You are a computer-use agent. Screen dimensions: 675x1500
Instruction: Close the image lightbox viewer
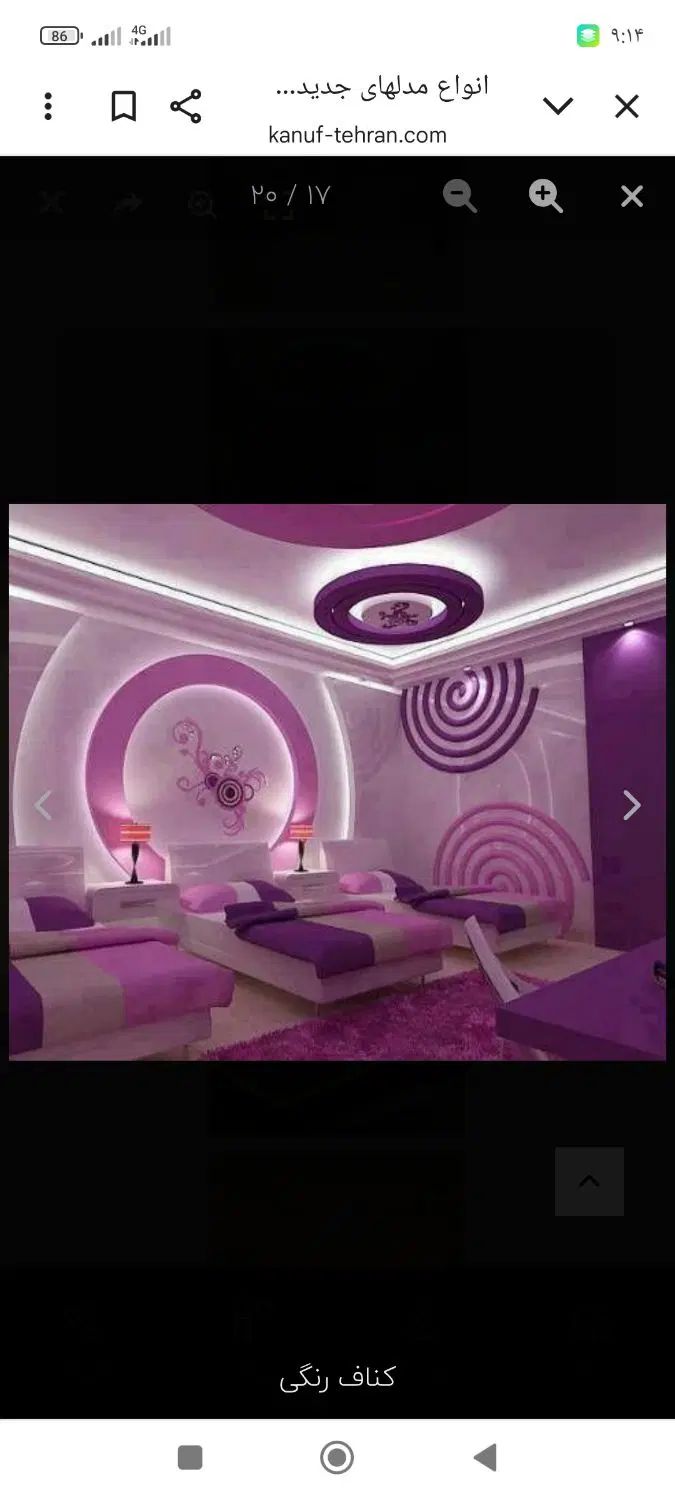(x=632, y=196)
